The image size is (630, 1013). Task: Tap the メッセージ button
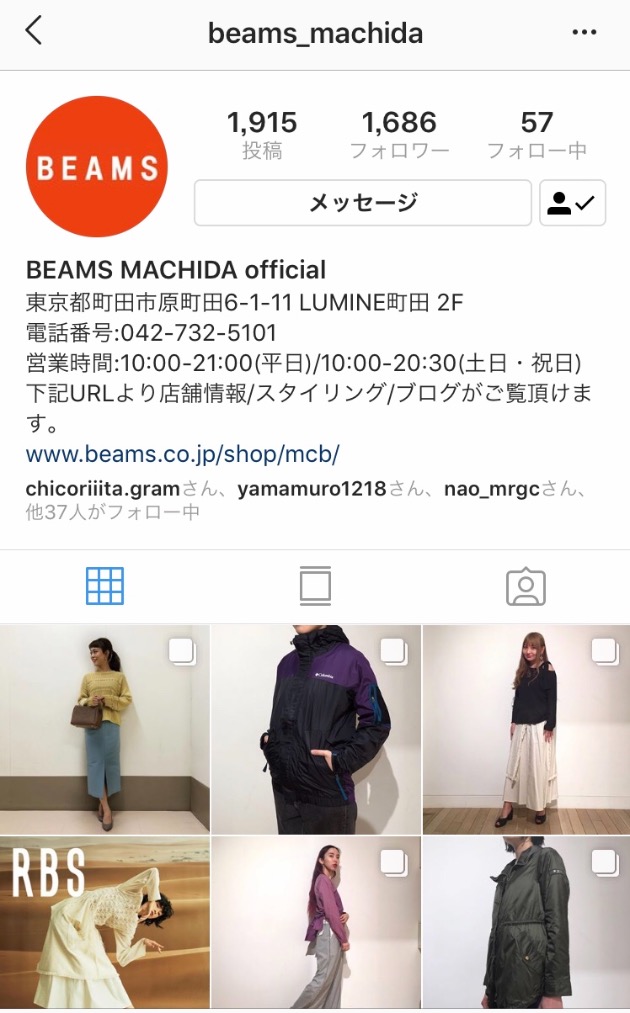click(362, 203)
